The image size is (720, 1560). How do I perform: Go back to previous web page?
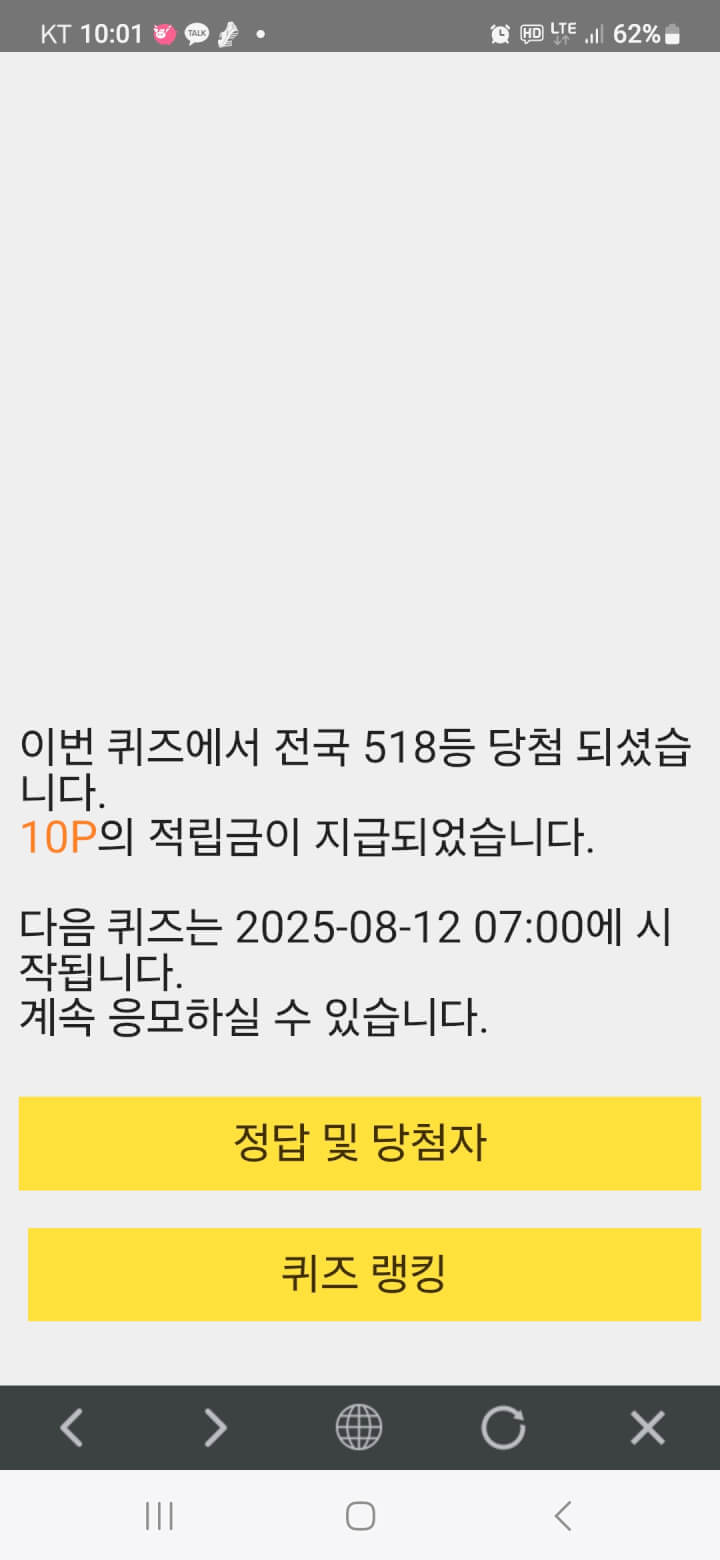click(x=71, y=1427)
